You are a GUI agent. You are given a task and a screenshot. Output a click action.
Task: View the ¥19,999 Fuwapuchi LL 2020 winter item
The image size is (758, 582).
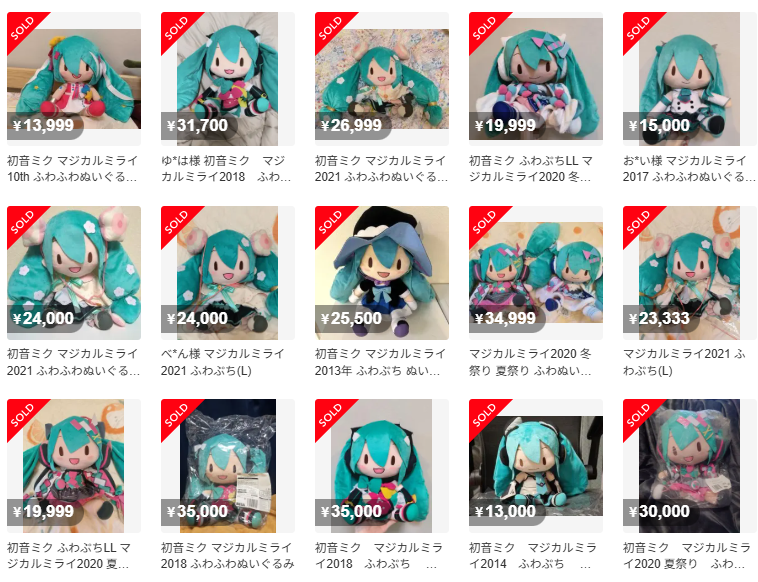pyautogui.click(x=536, y=79)
